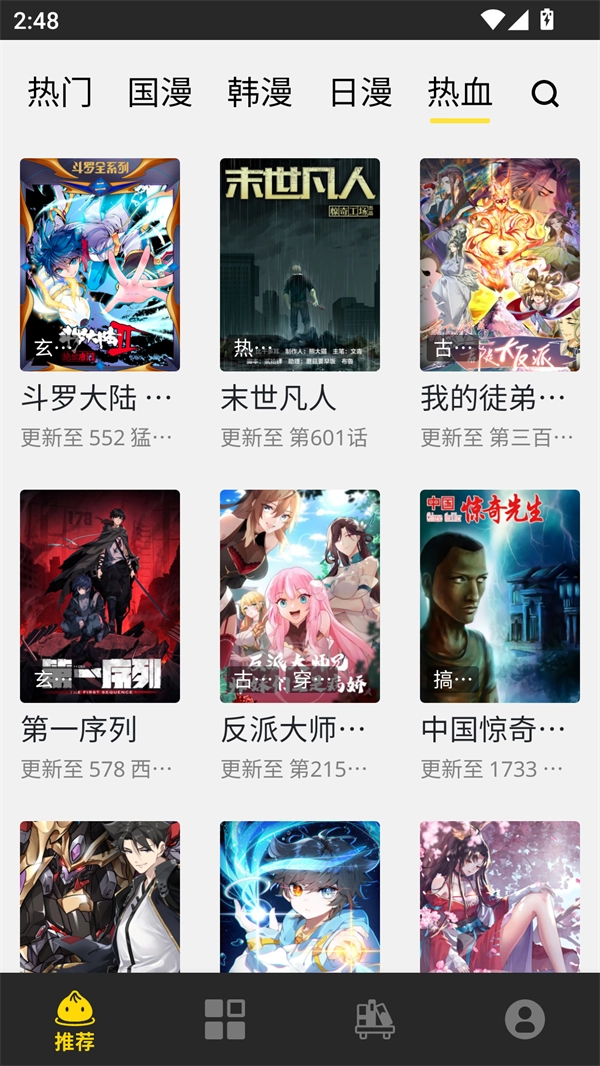The height and width of the screenshot is (1066, 600).
Task: View the 我的徒弟 comic card
Action: 500,265
